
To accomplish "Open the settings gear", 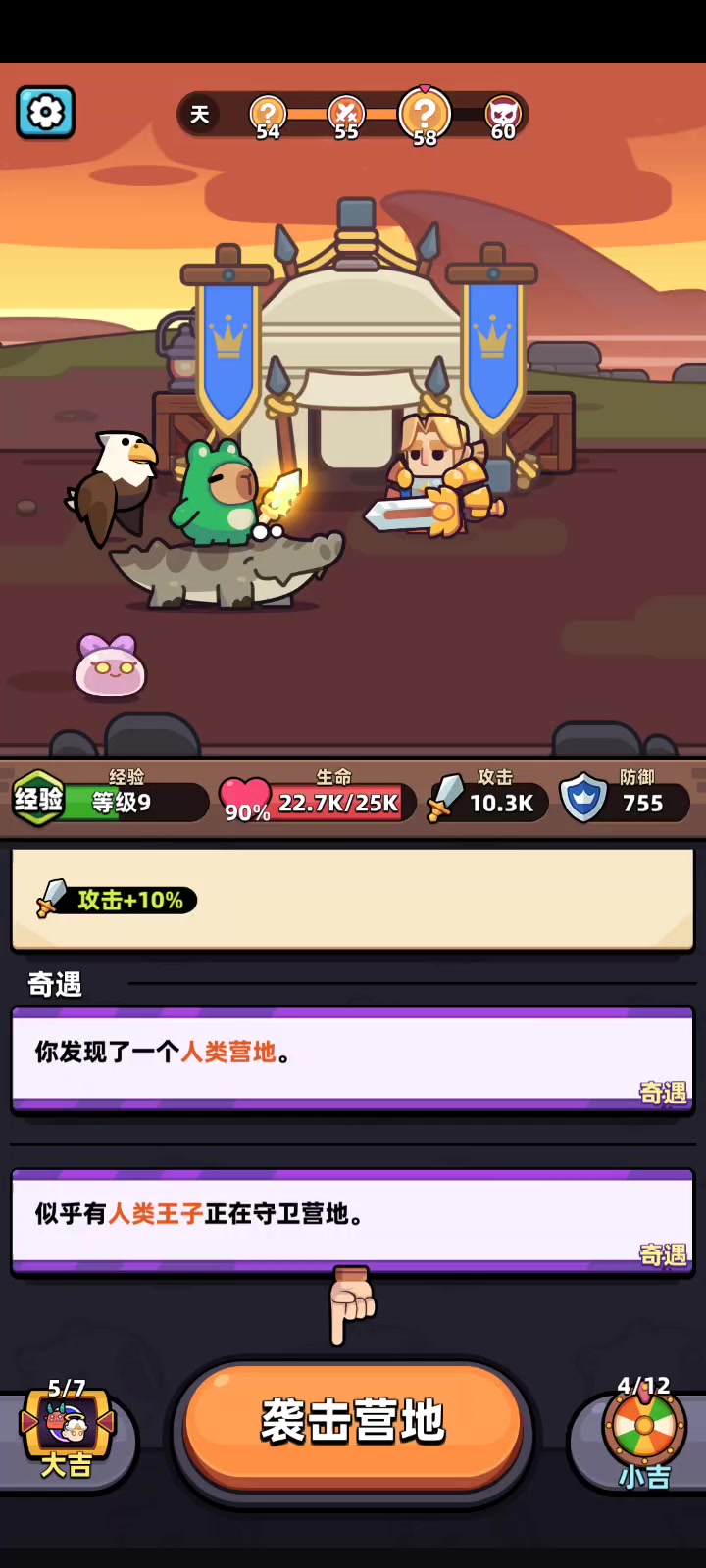I will pos(45,113).
